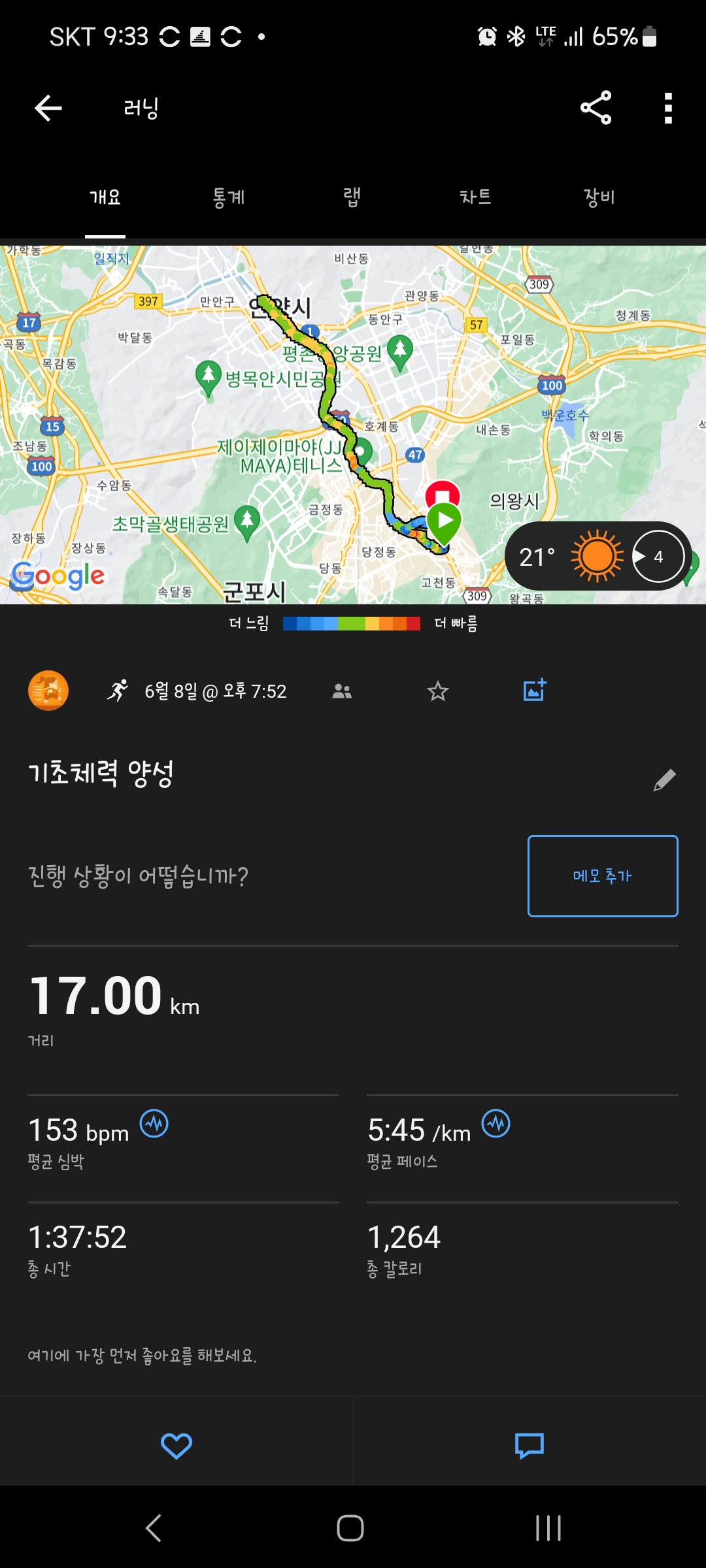Share this running activity
Screen dimensions: 706x1568
[596, 108]
